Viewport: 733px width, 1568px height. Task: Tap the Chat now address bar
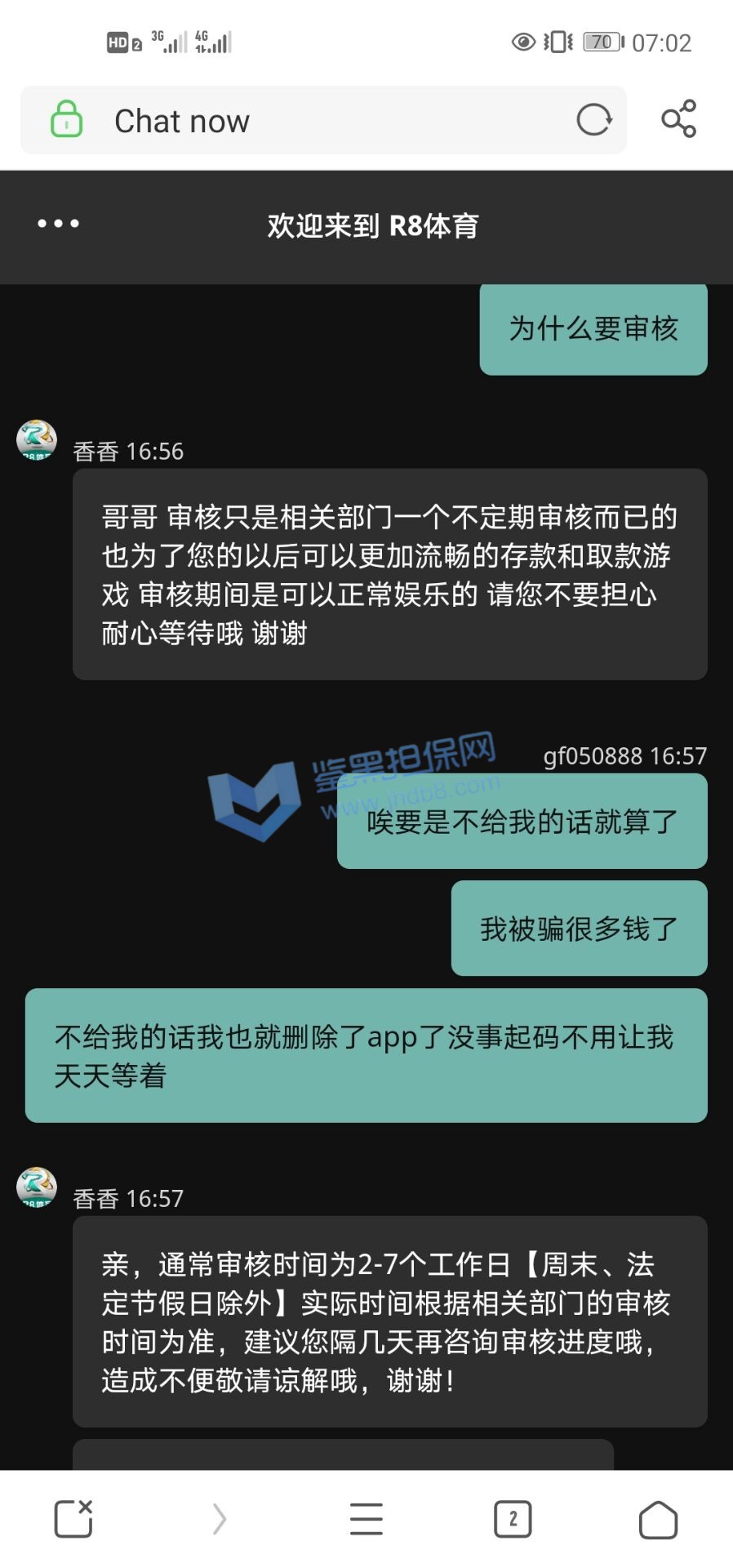click(327, 121)
